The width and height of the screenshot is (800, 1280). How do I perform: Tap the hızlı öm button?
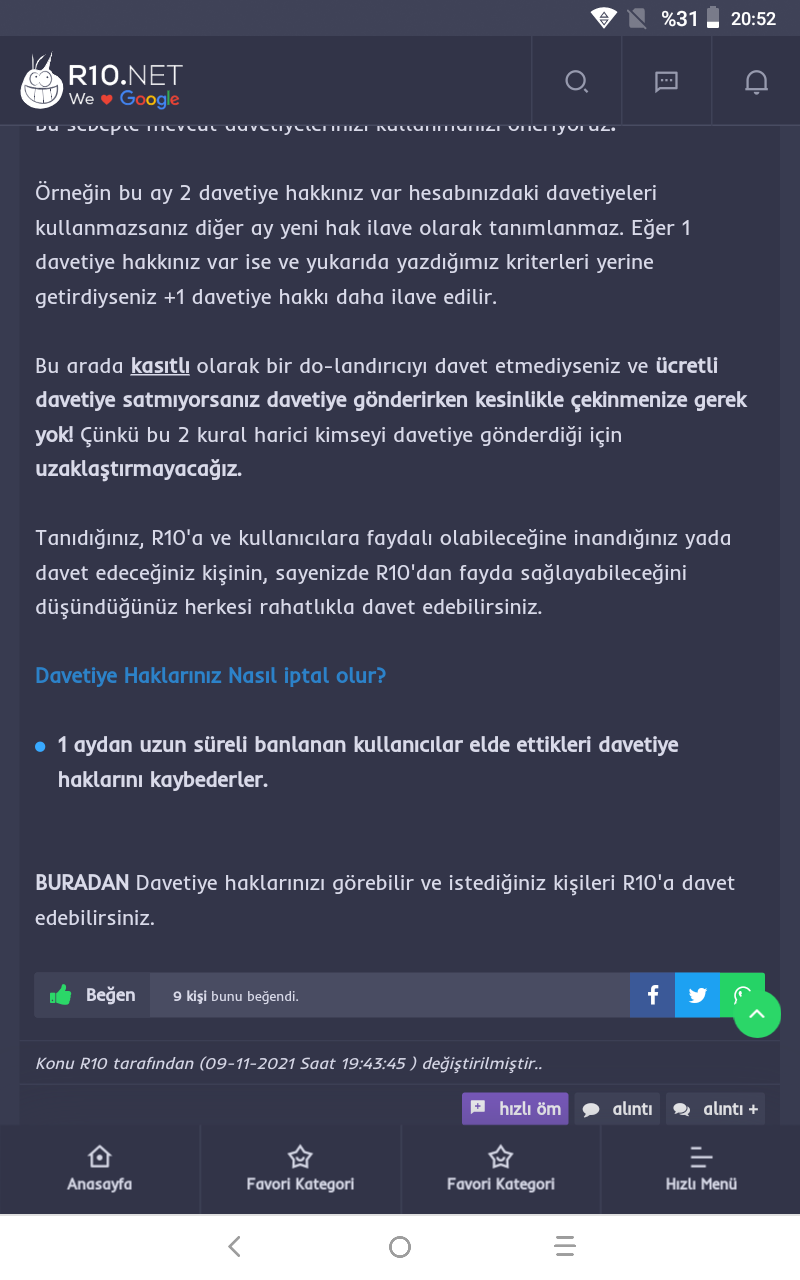click(515, 1108)
